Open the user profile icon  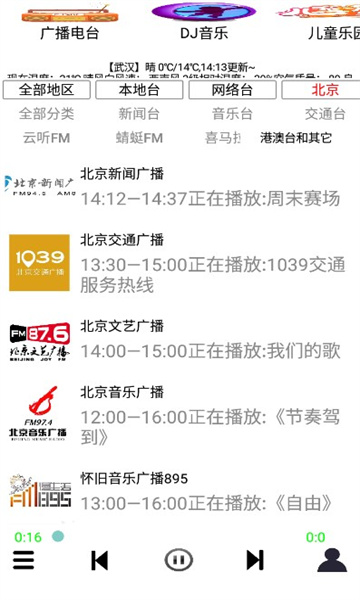(332, 560)
